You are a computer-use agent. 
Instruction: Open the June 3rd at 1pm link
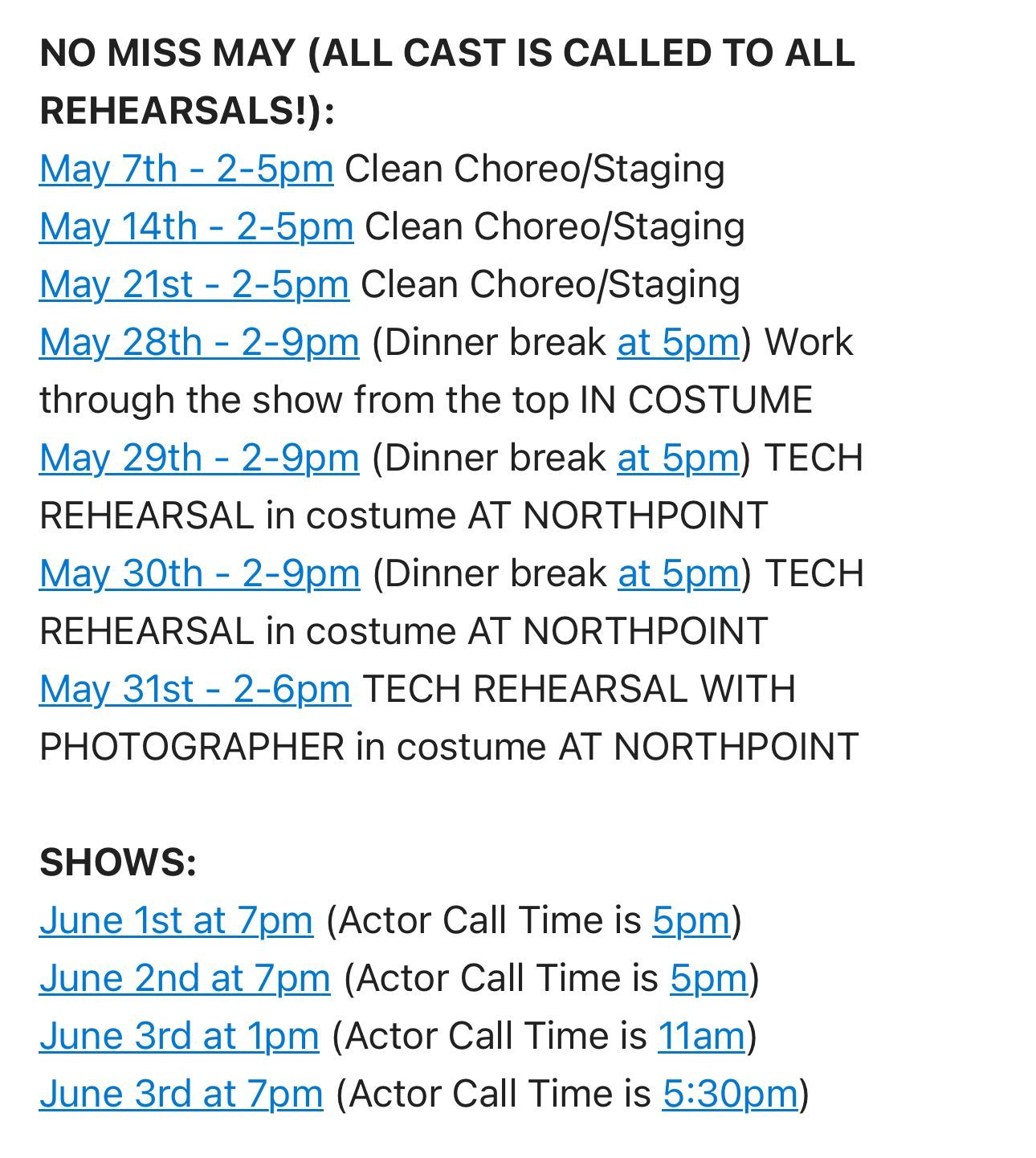click(x=179, y=1037)
